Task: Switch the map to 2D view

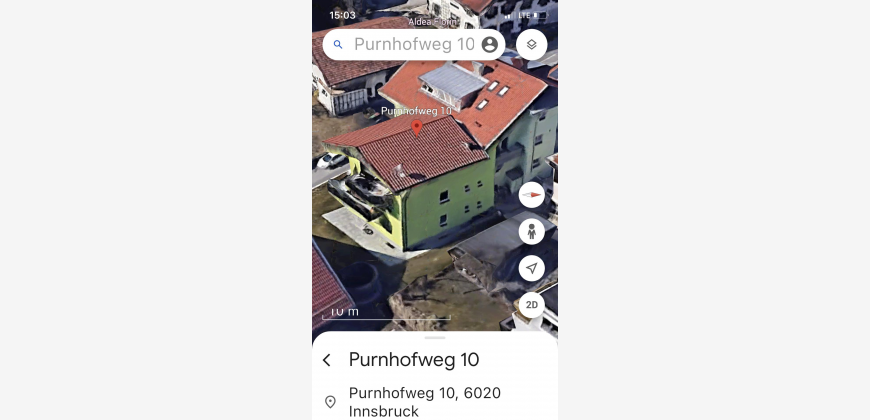Action: (x=532, y=305)
